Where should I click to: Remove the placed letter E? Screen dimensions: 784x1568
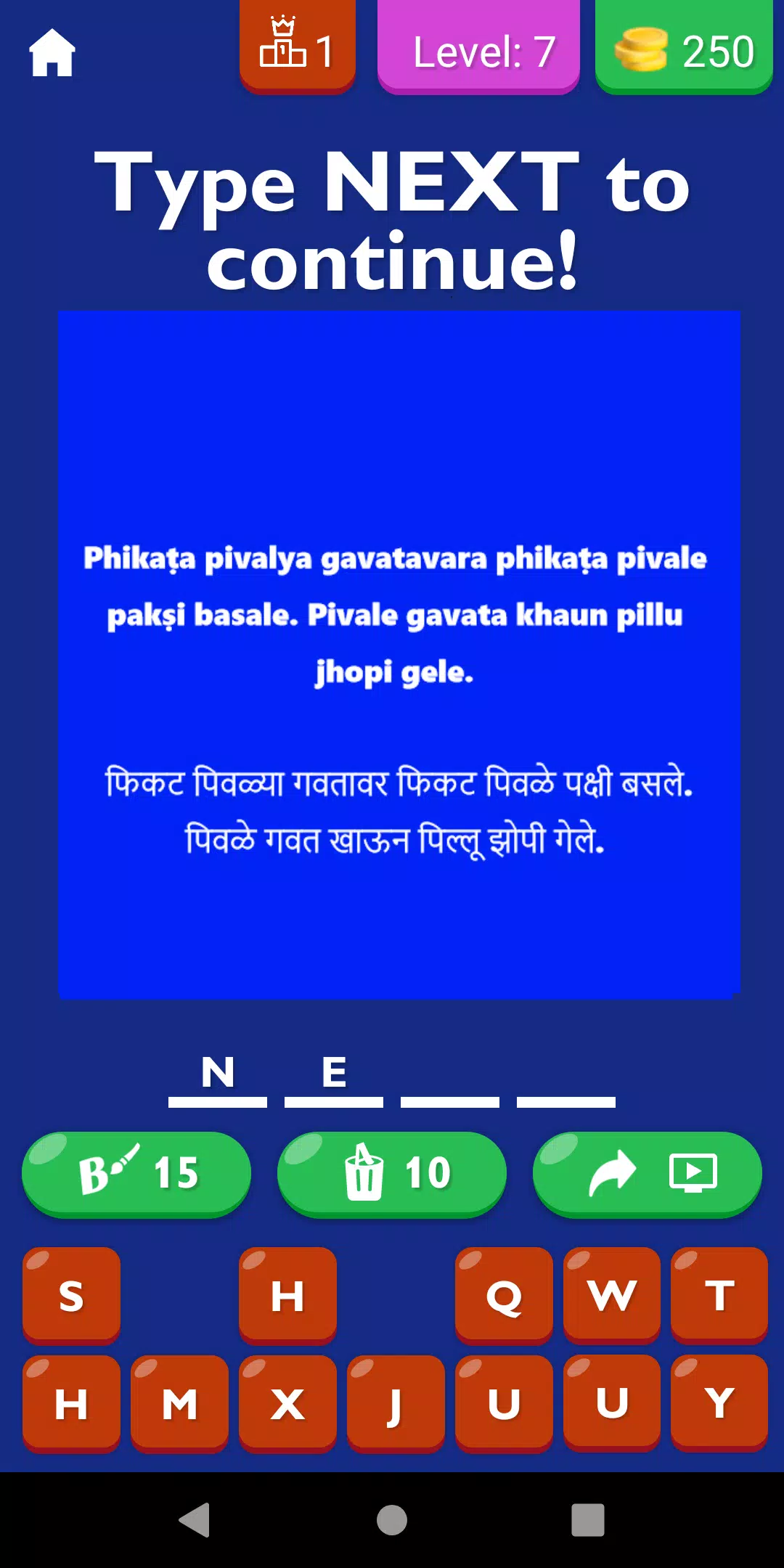pos(334,1074)
